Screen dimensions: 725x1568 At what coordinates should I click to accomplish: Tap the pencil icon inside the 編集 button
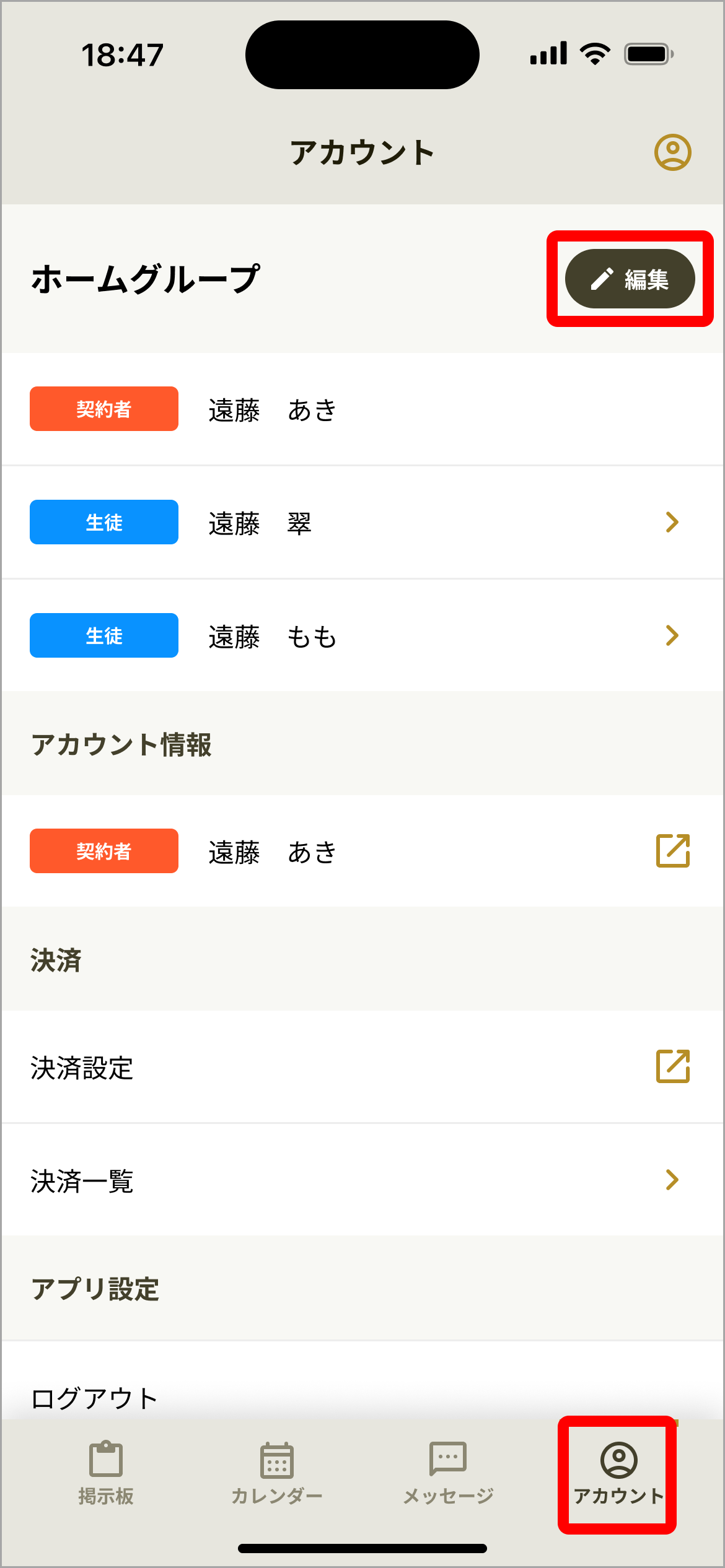coord(602,279)
